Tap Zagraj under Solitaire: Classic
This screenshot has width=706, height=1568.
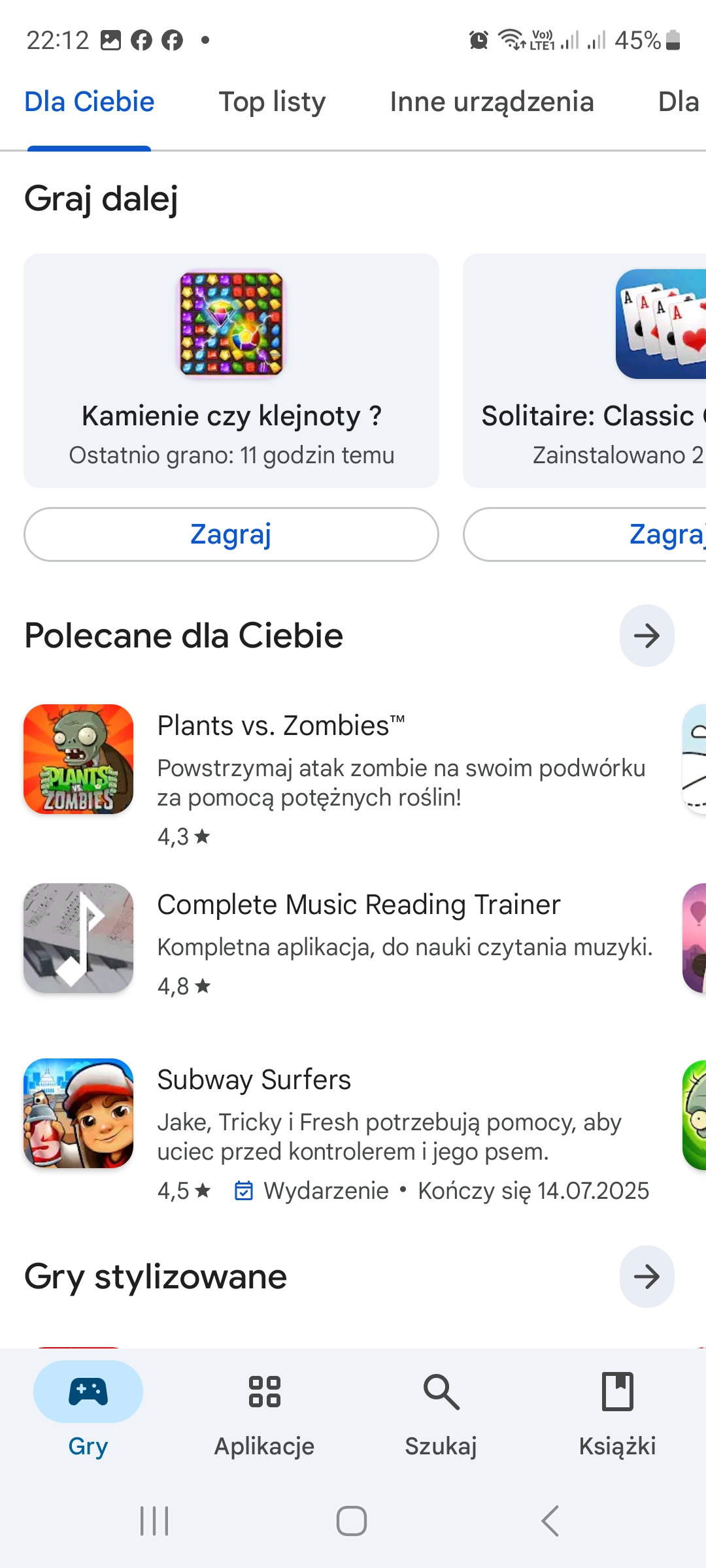[x=584, y=534]
